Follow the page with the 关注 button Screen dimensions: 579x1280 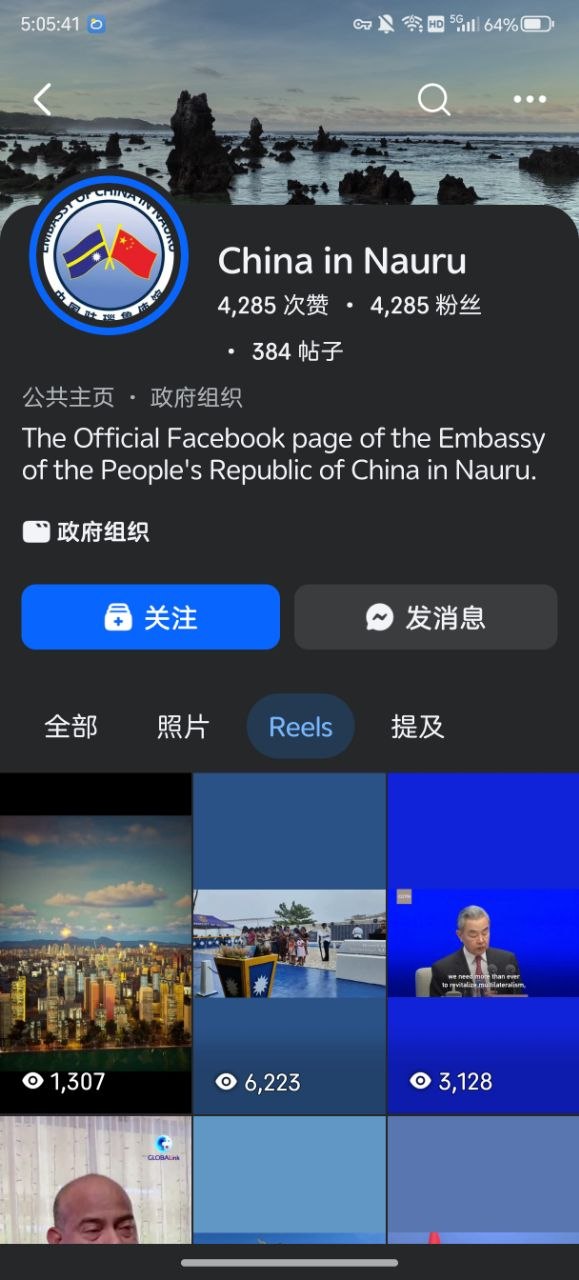(151, 618)
